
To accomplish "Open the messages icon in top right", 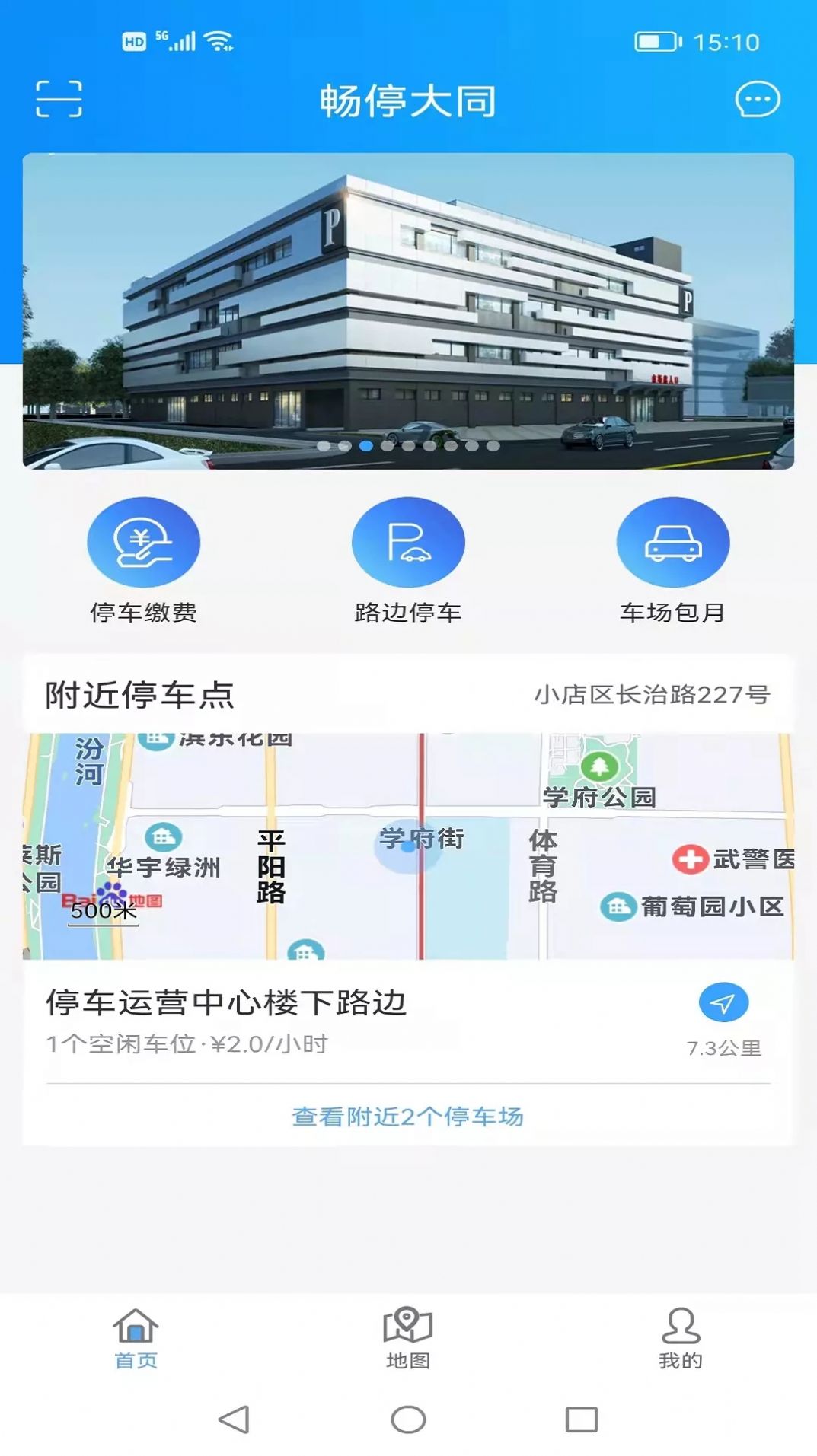I will [x=756, y=100].
